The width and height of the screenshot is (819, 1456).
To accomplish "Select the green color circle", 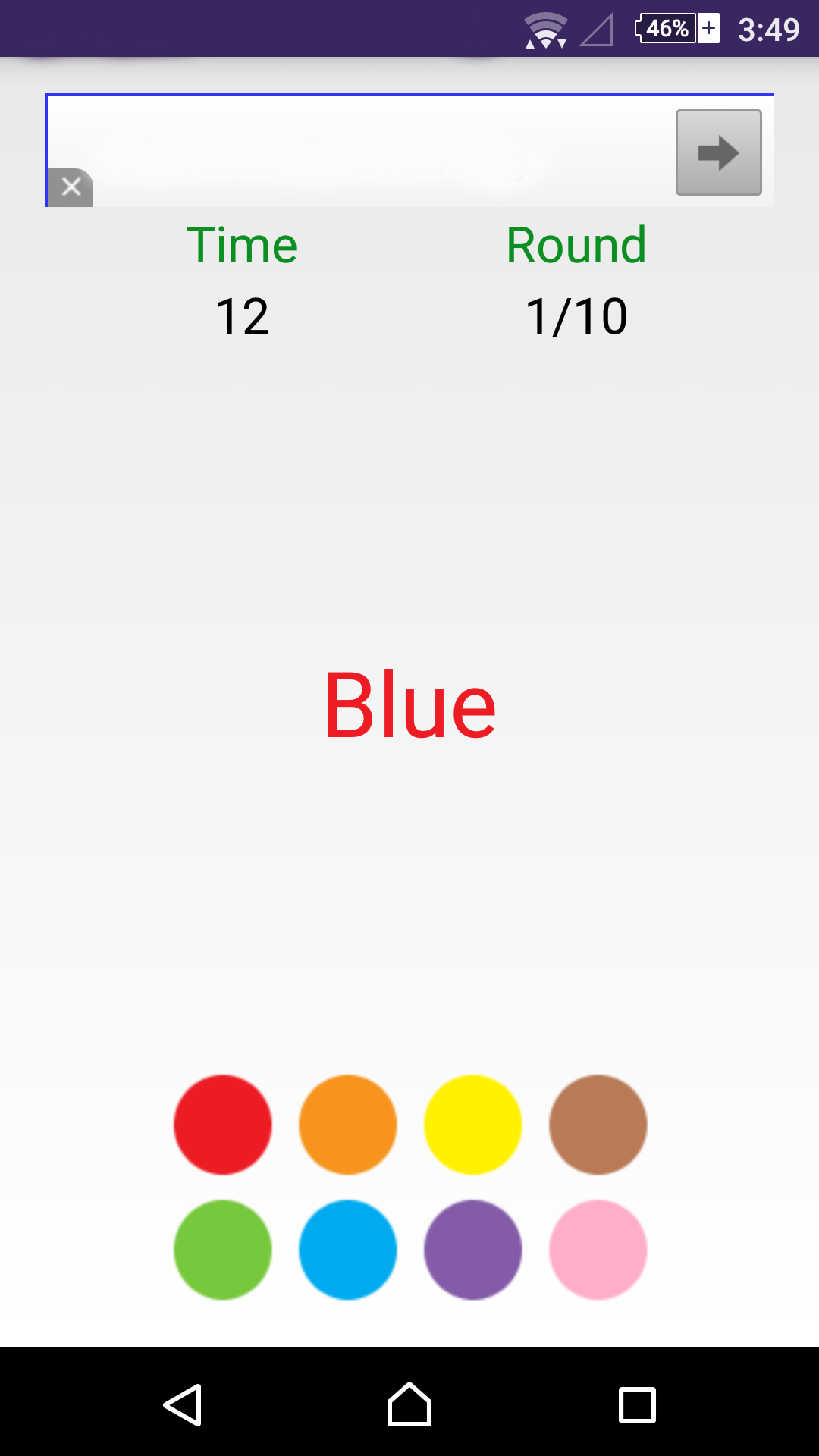I will [x=222, y=1250].
